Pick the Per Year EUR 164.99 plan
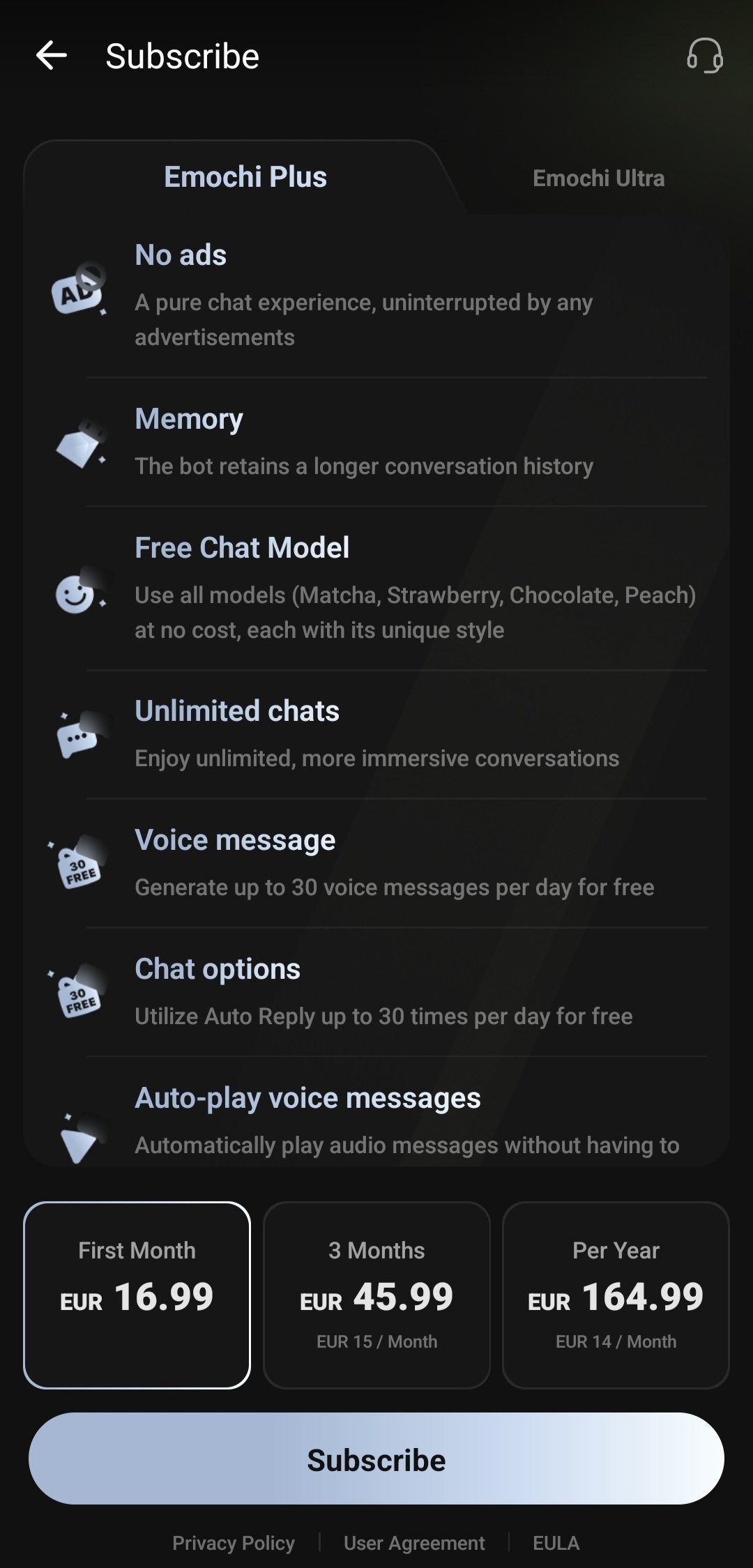753x1568 pixels. [616, 1295]
